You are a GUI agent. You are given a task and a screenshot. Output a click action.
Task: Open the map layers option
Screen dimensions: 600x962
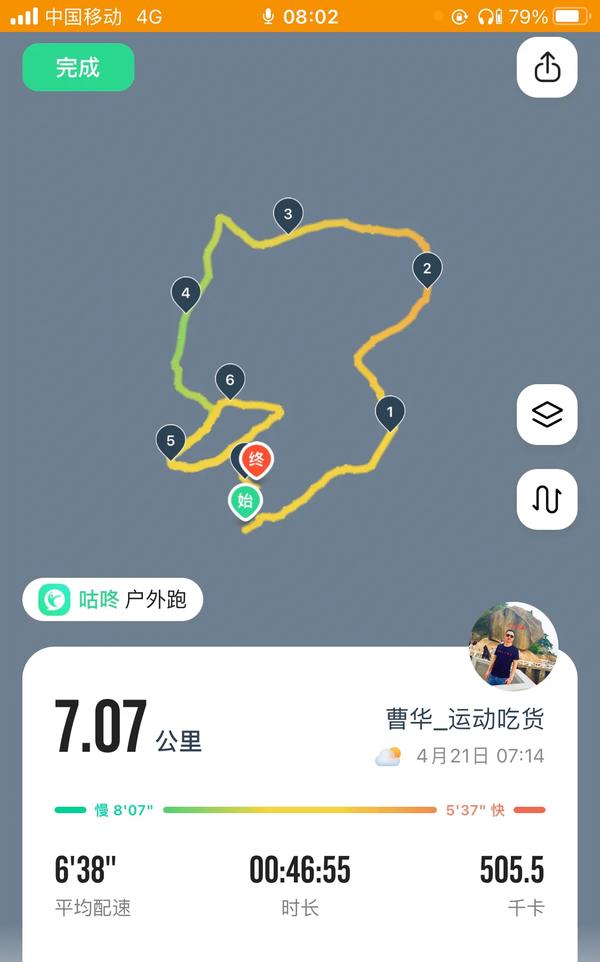(547, 414)
